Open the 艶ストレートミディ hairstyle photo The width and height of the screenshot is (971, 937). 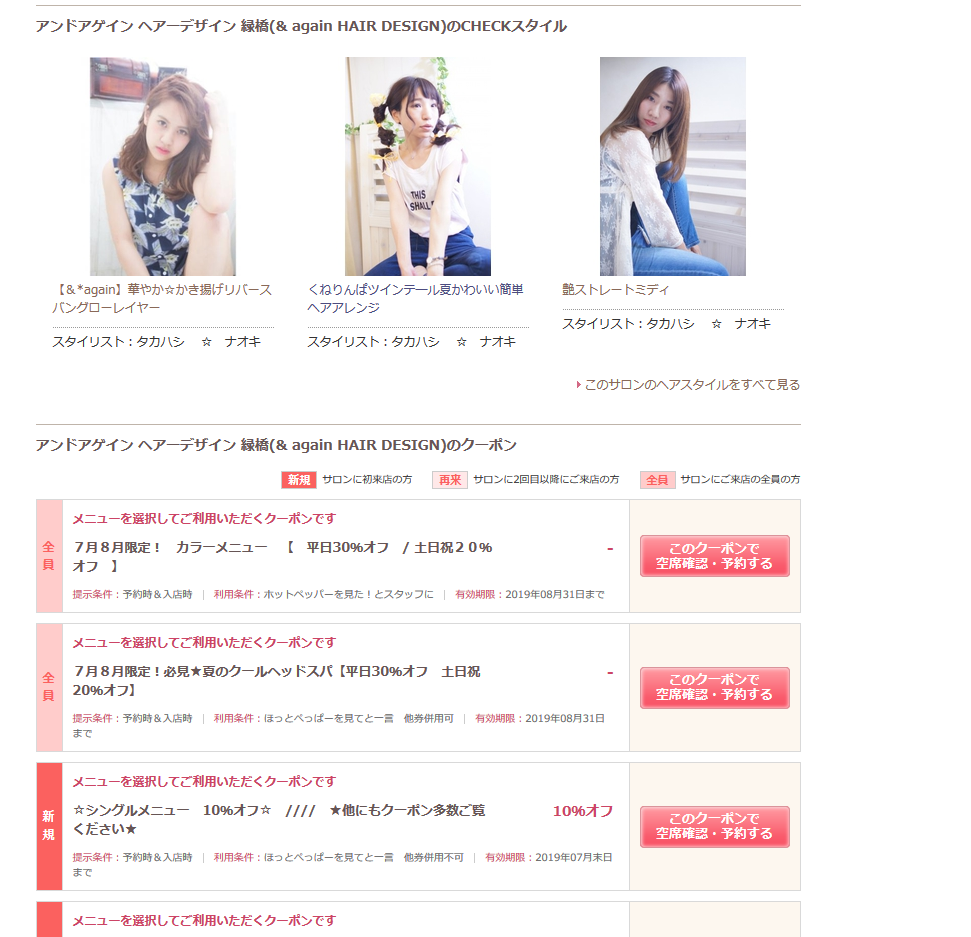coord(672,166)
